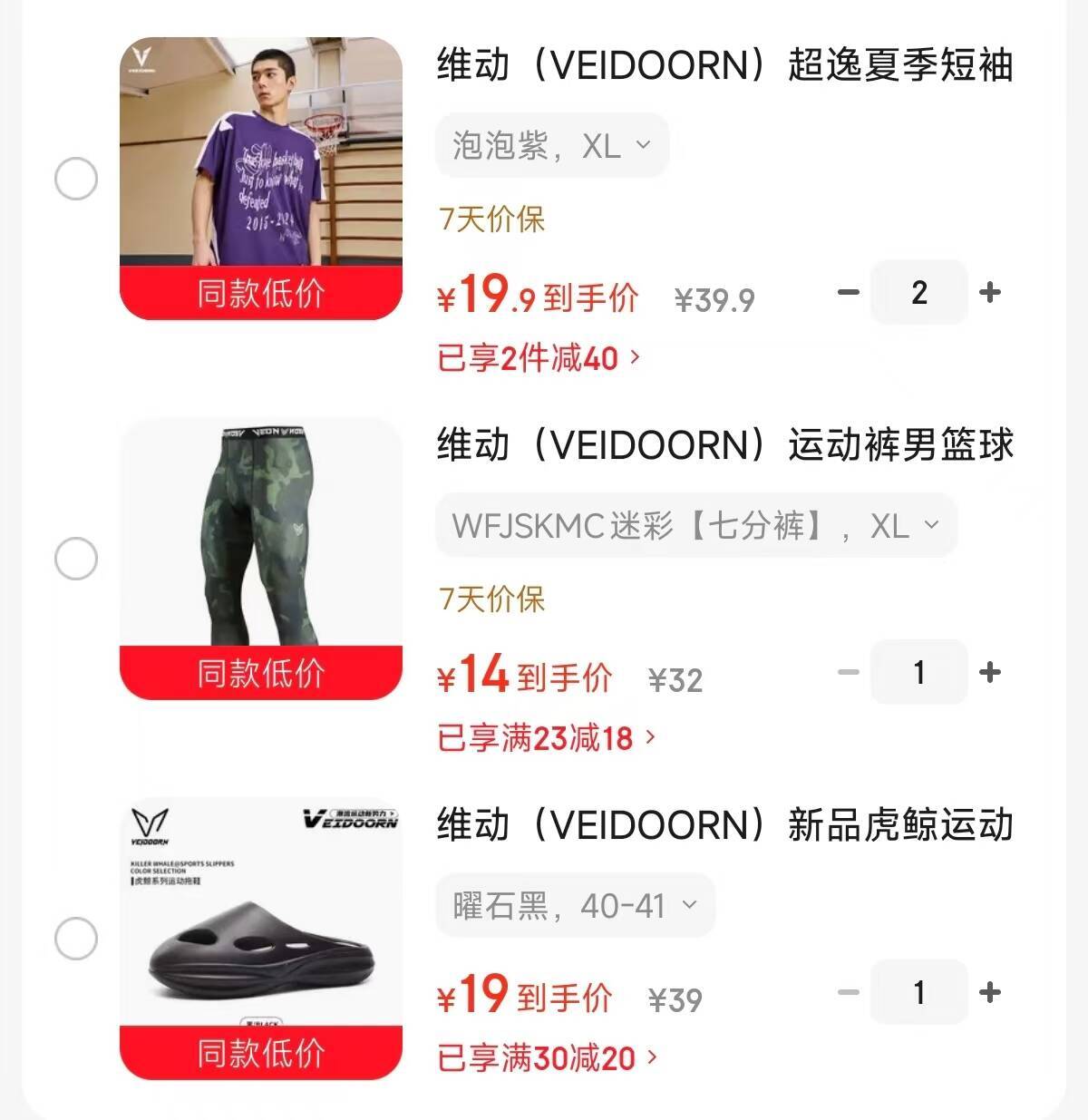Edit the T-shirt quantity field showing 2

click(919, 292)
